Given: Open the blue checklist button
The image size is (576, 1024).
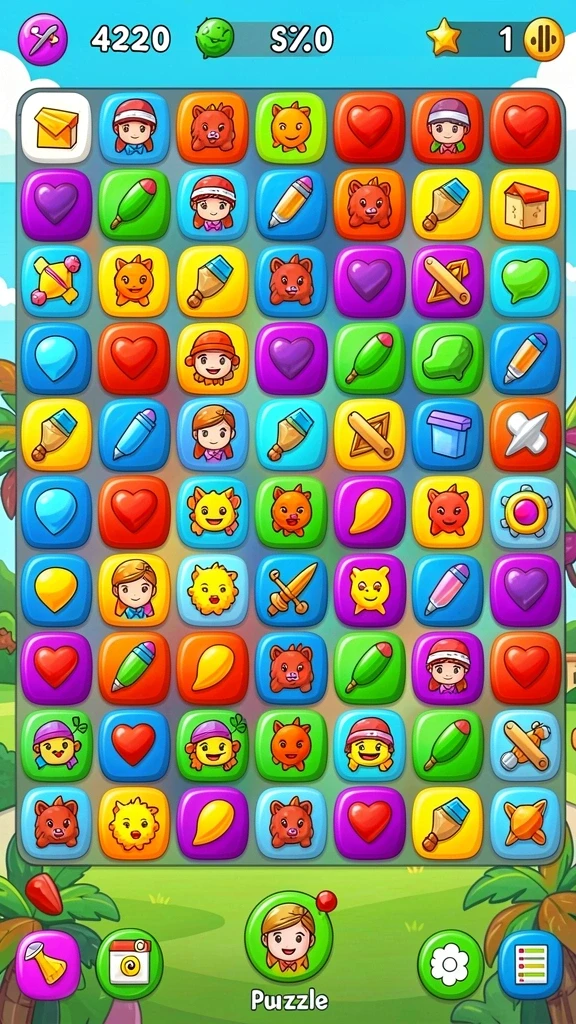Looking at the screenshot, I should click(x=530, y=965).
